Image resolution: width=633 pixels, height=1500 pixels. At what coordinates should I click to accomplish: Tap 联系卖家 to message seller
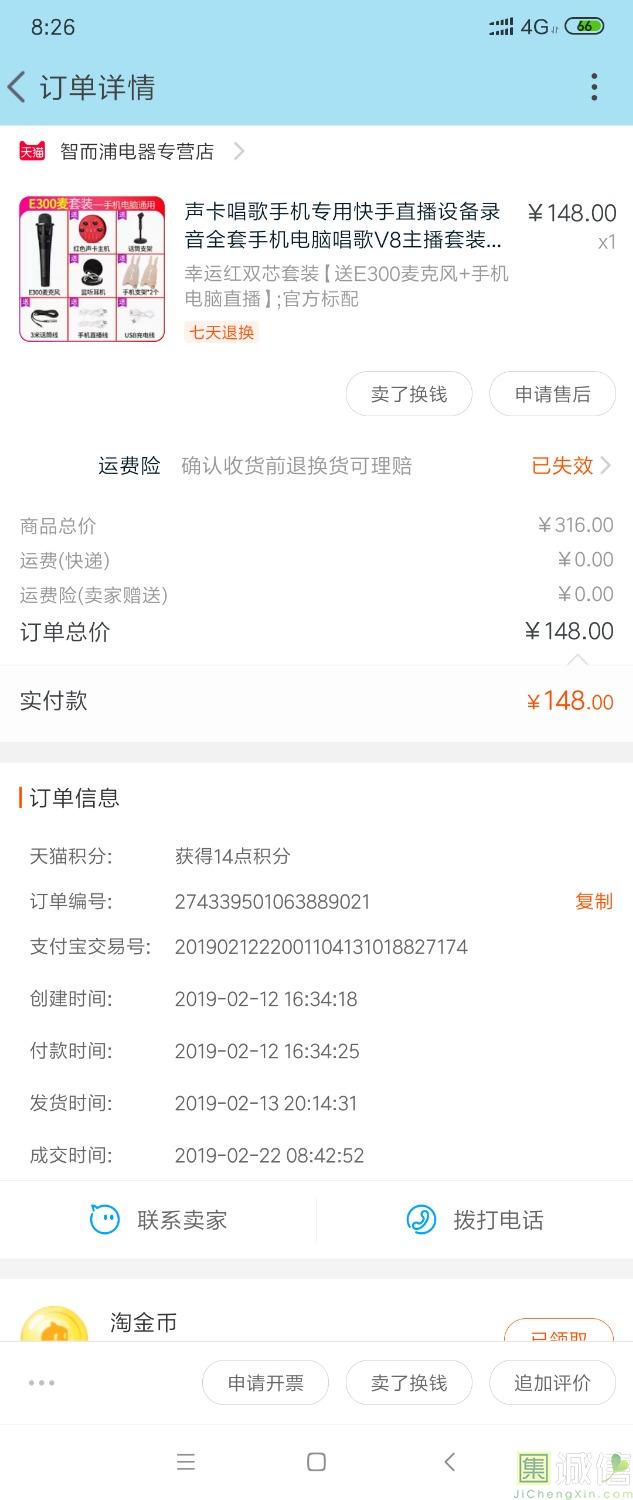click(159, 1220)
